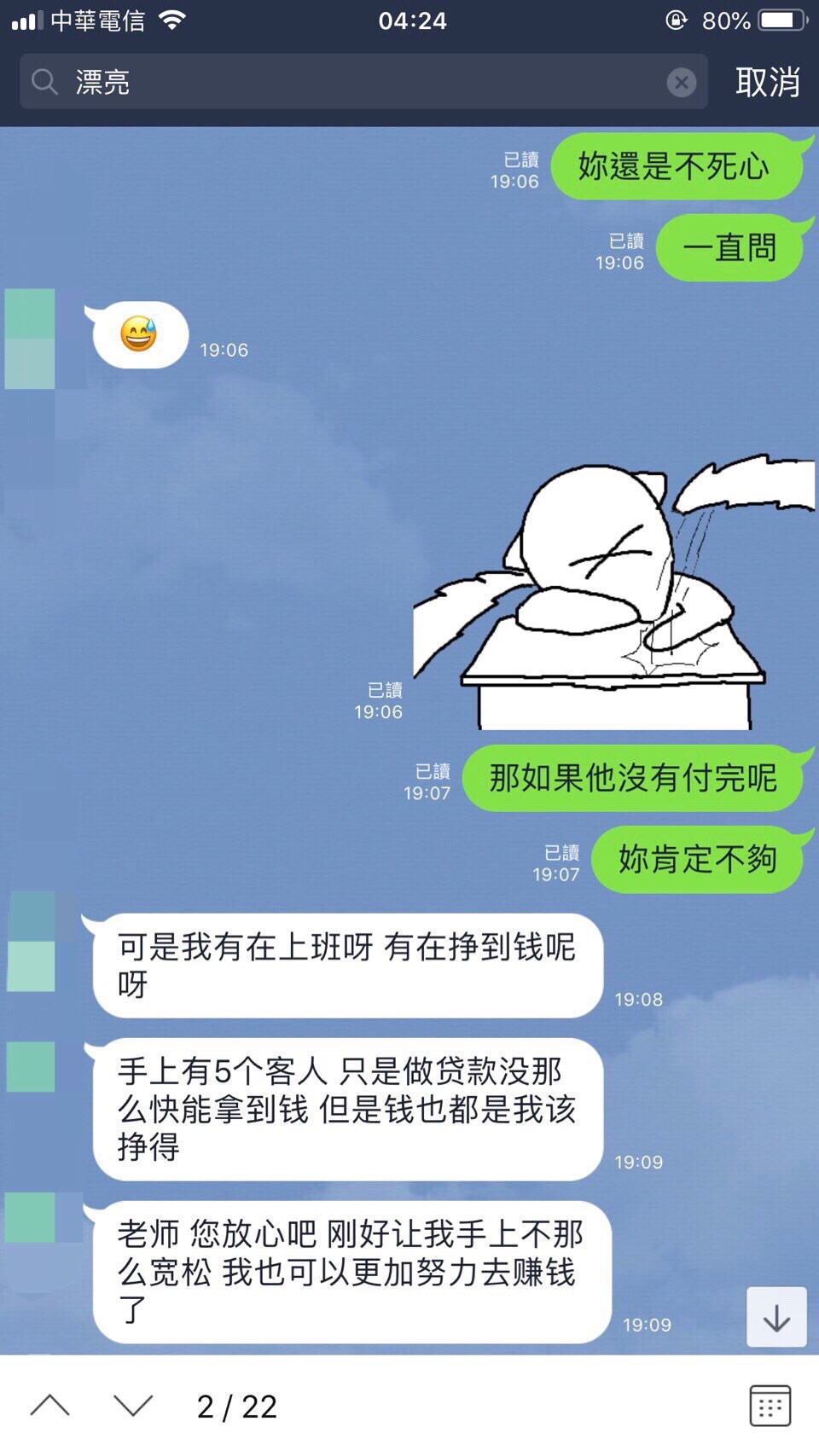Jump to the latest message with down arrow
Viewport: 819px width, 1456px height.
(775, 1318)
